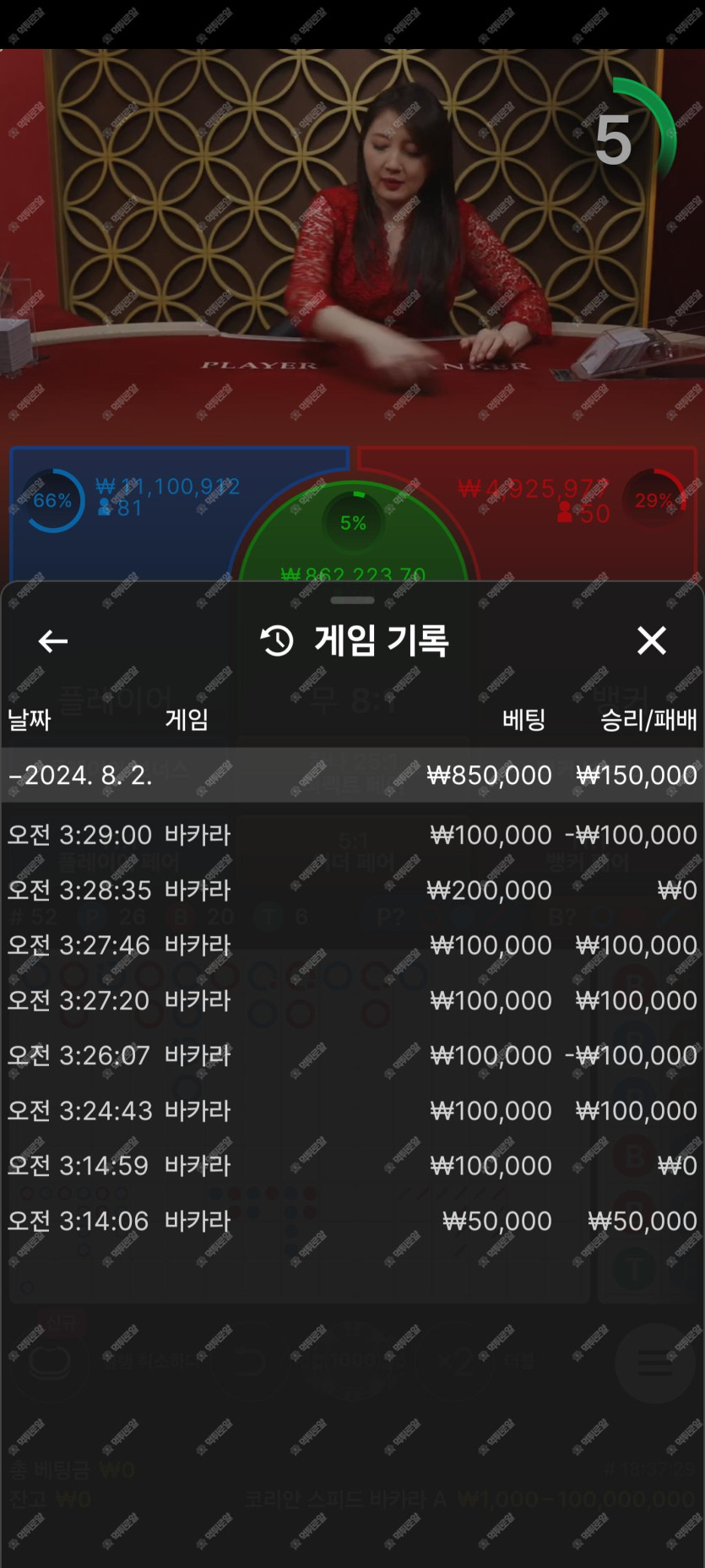Open the 오전 3:26:07 바카라 record
Screen dimensions: 705x1568
(x=352, y=1055)
